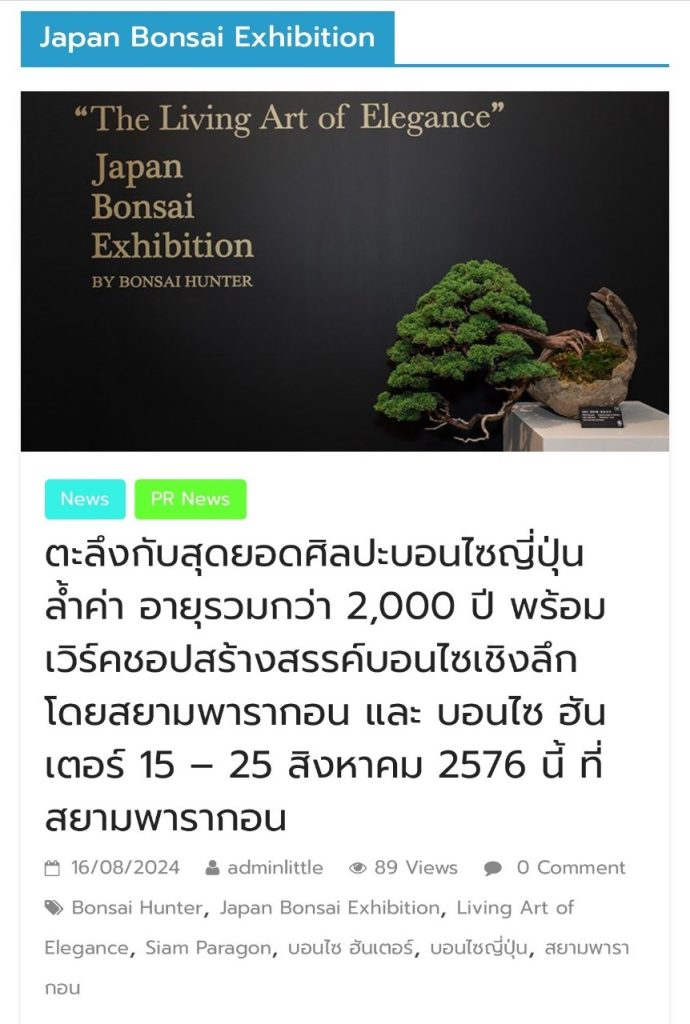Open the สยามพารากอน tag
The height and width of the screenshot is (1024, 690).
tap(585, 948)
